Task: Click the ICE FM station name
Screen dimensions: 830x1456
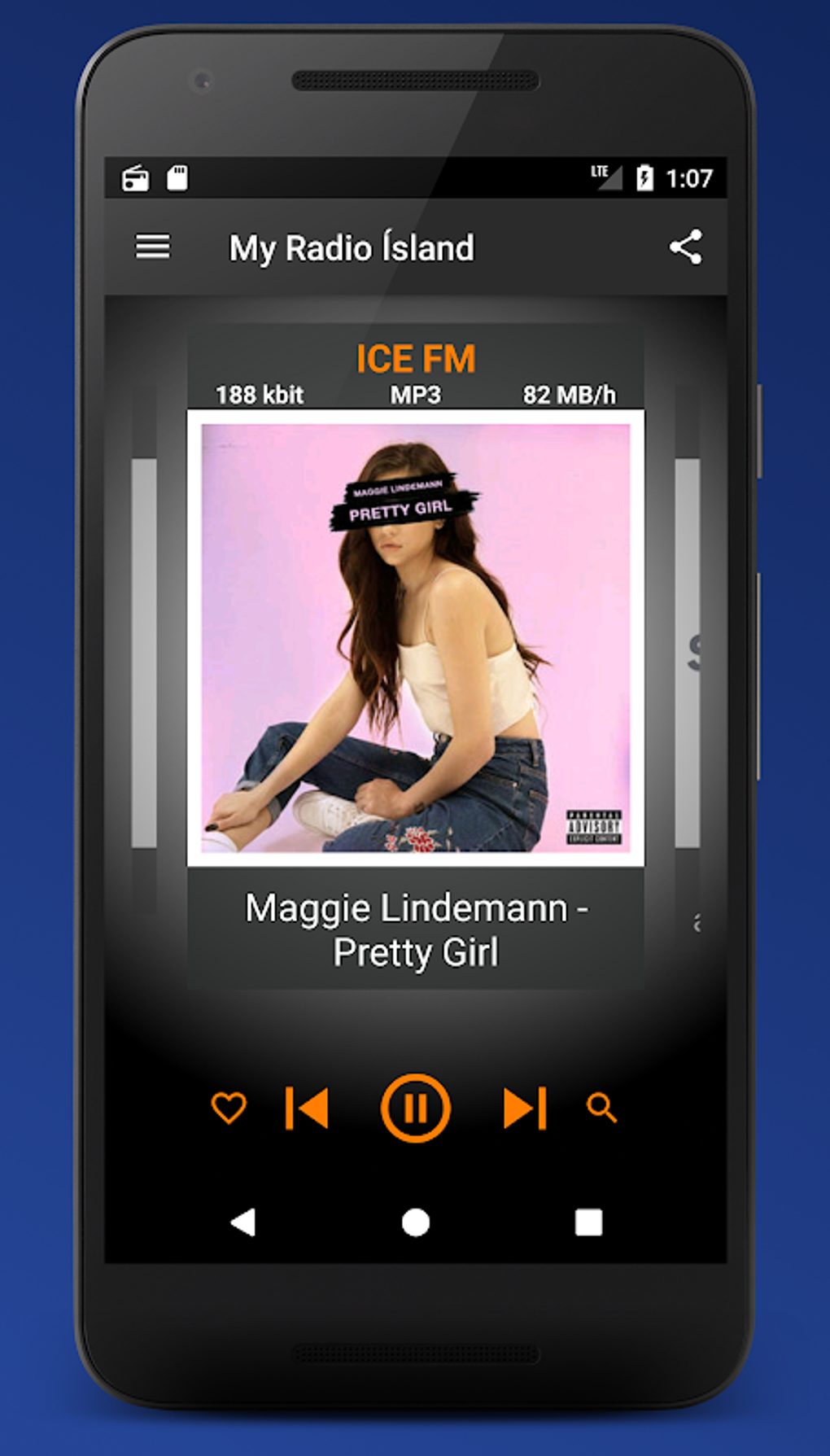Action: (416, 358)
